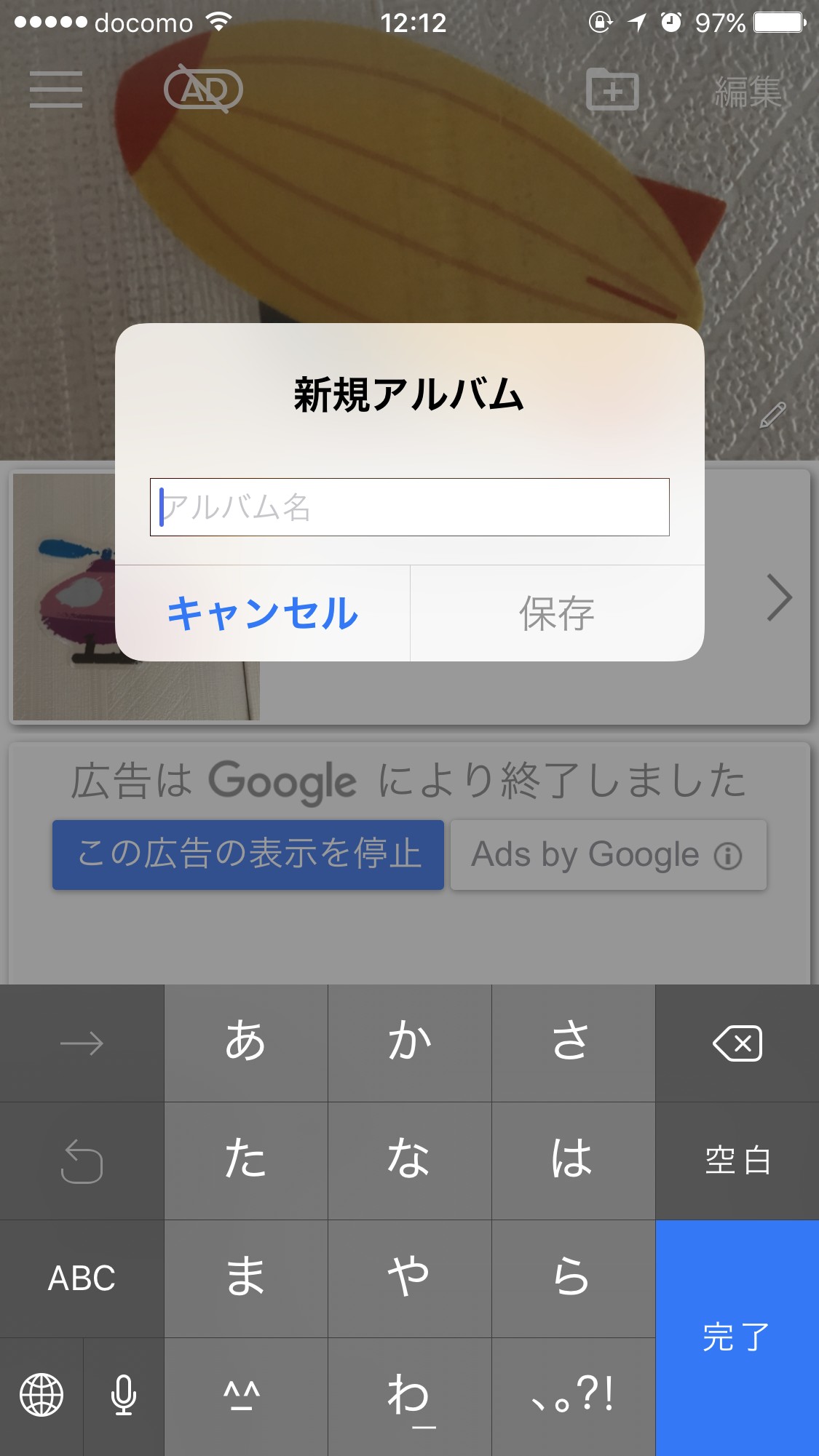Tap the あ key on the keyboard

tap(245, 1043)
